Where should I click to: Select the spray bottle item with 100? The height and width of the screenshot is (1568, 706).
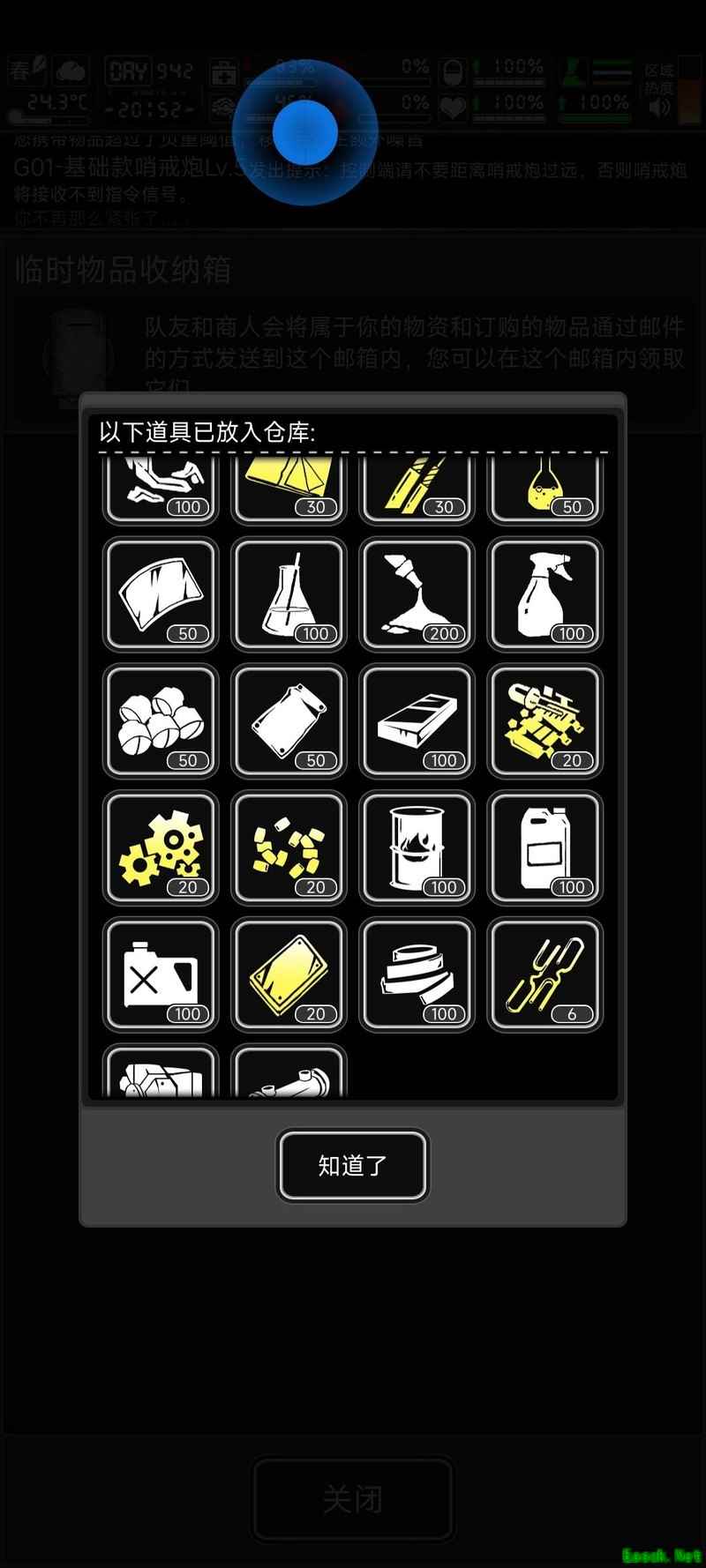click(545, 594)
